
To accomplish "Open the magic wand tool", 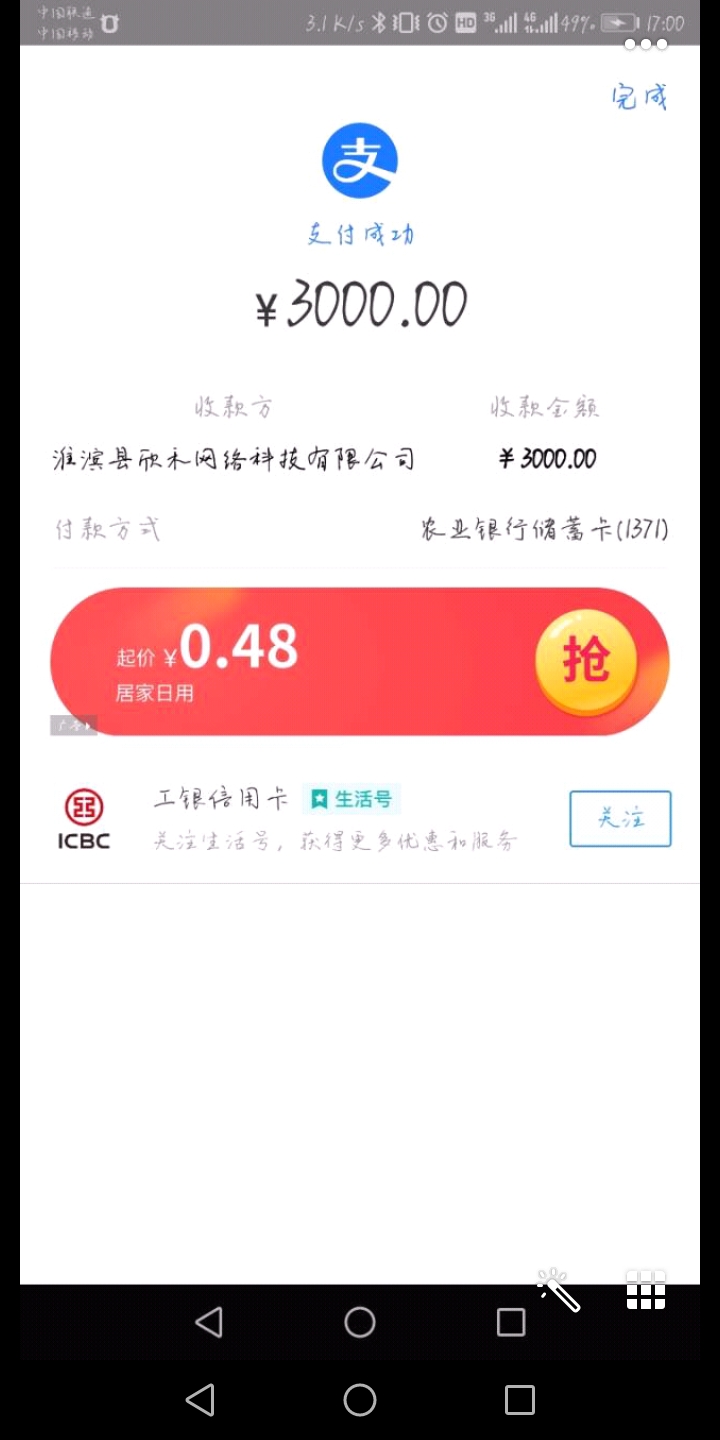I will point(558,1290).
